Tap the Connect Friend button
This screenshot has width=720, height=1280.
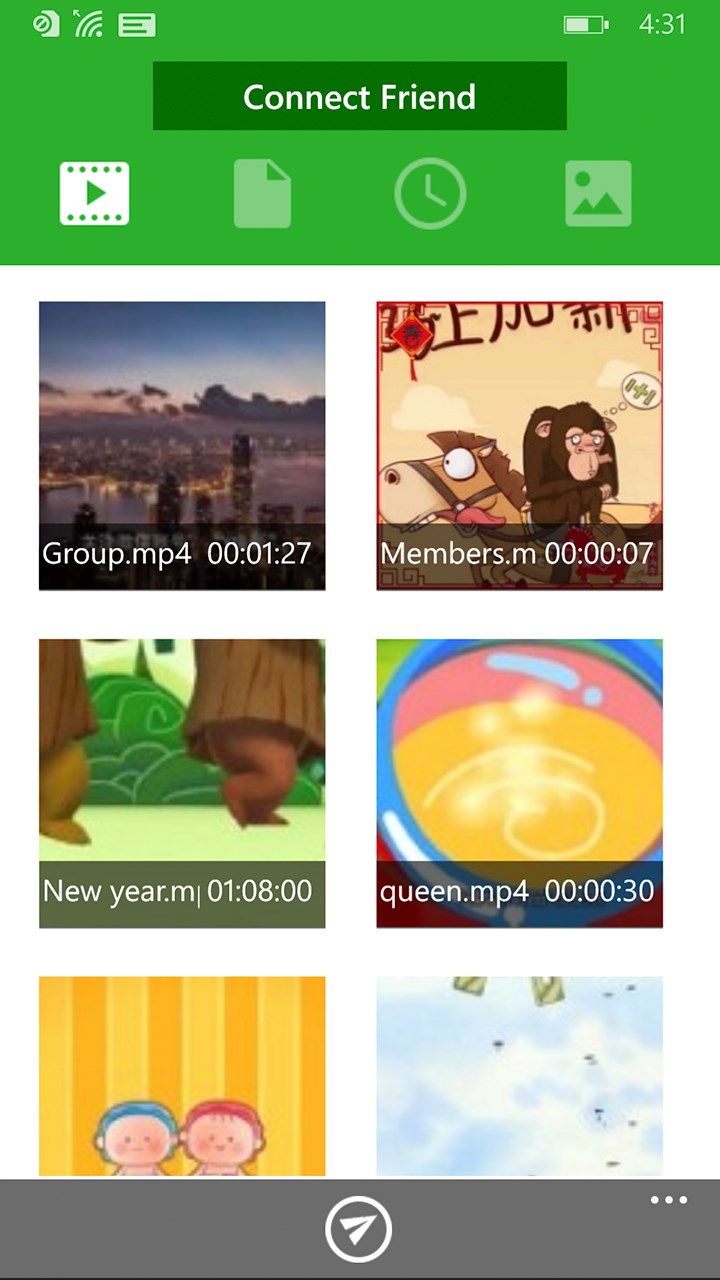point(360,96)
